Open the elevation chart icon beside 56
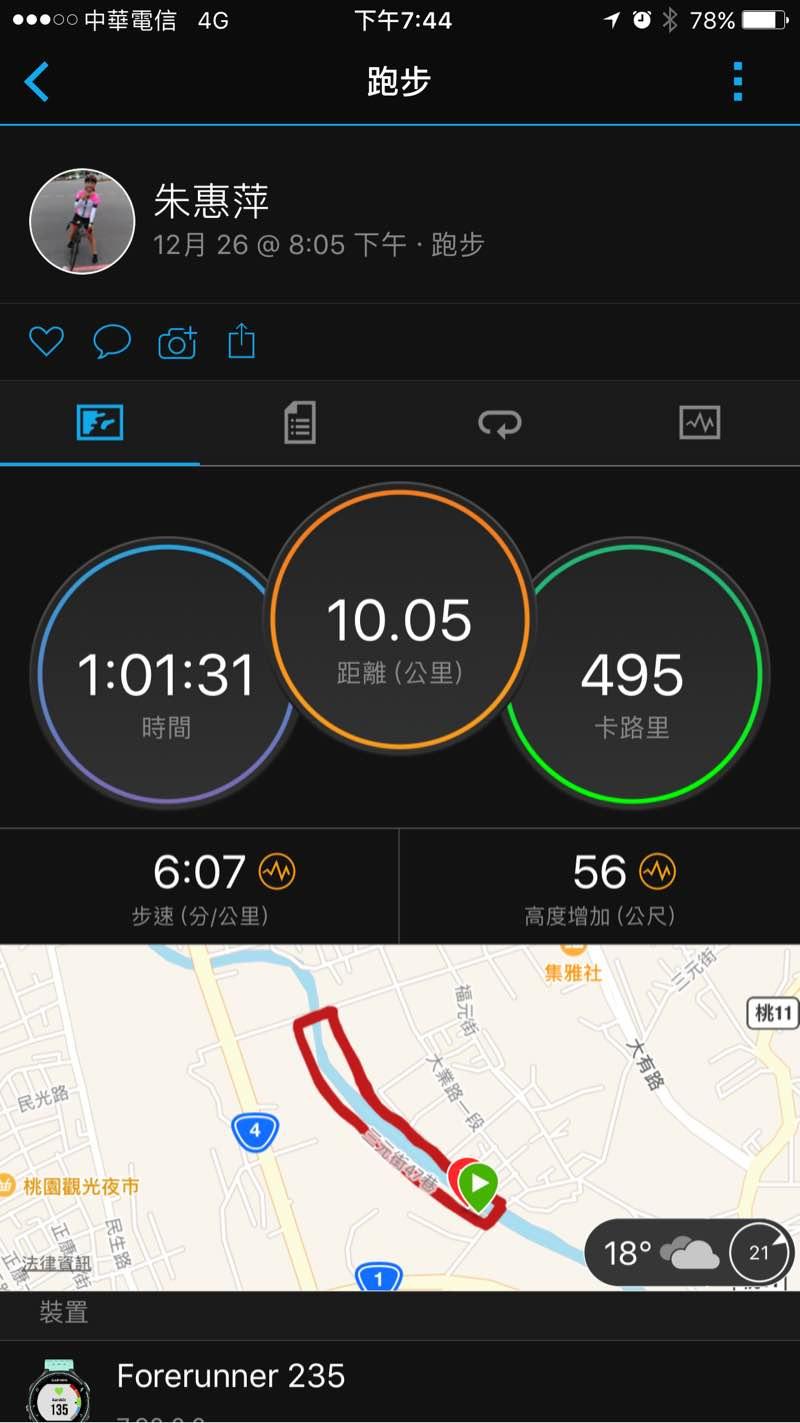The image size is (800, 1423). click(657, 872)
